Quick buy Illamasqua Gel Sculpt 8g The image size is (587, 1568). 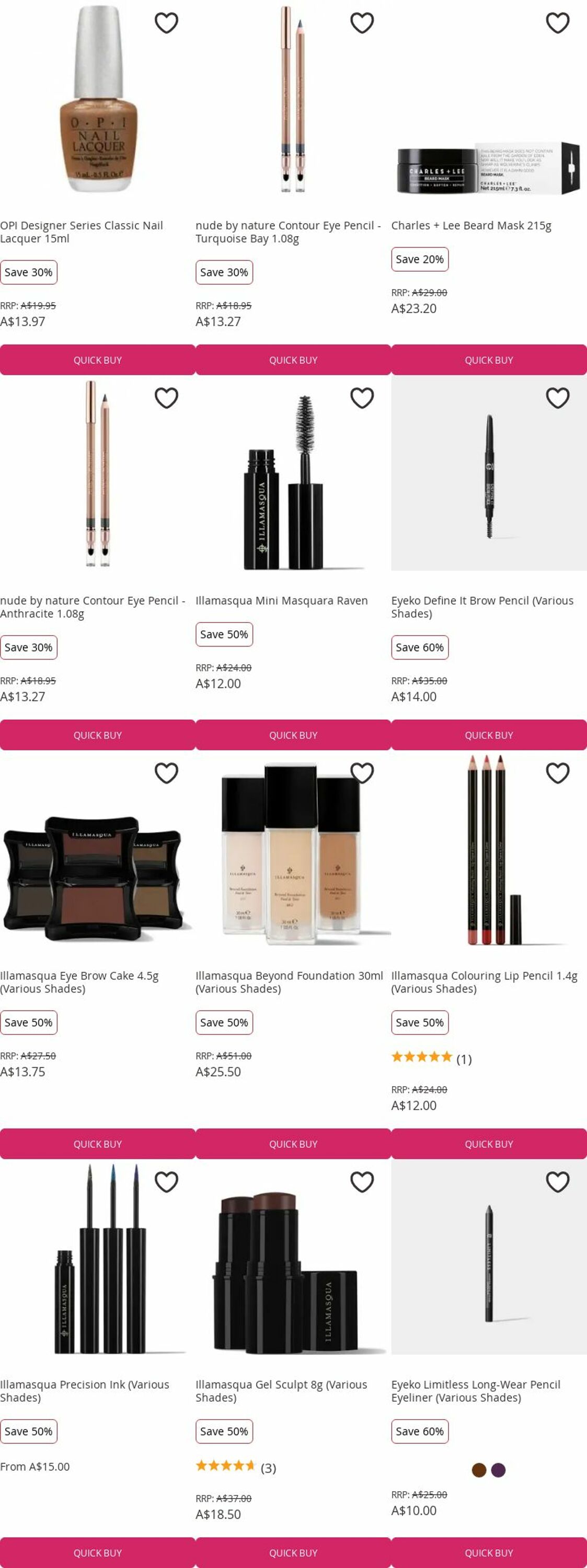(x=293, y=1553)
